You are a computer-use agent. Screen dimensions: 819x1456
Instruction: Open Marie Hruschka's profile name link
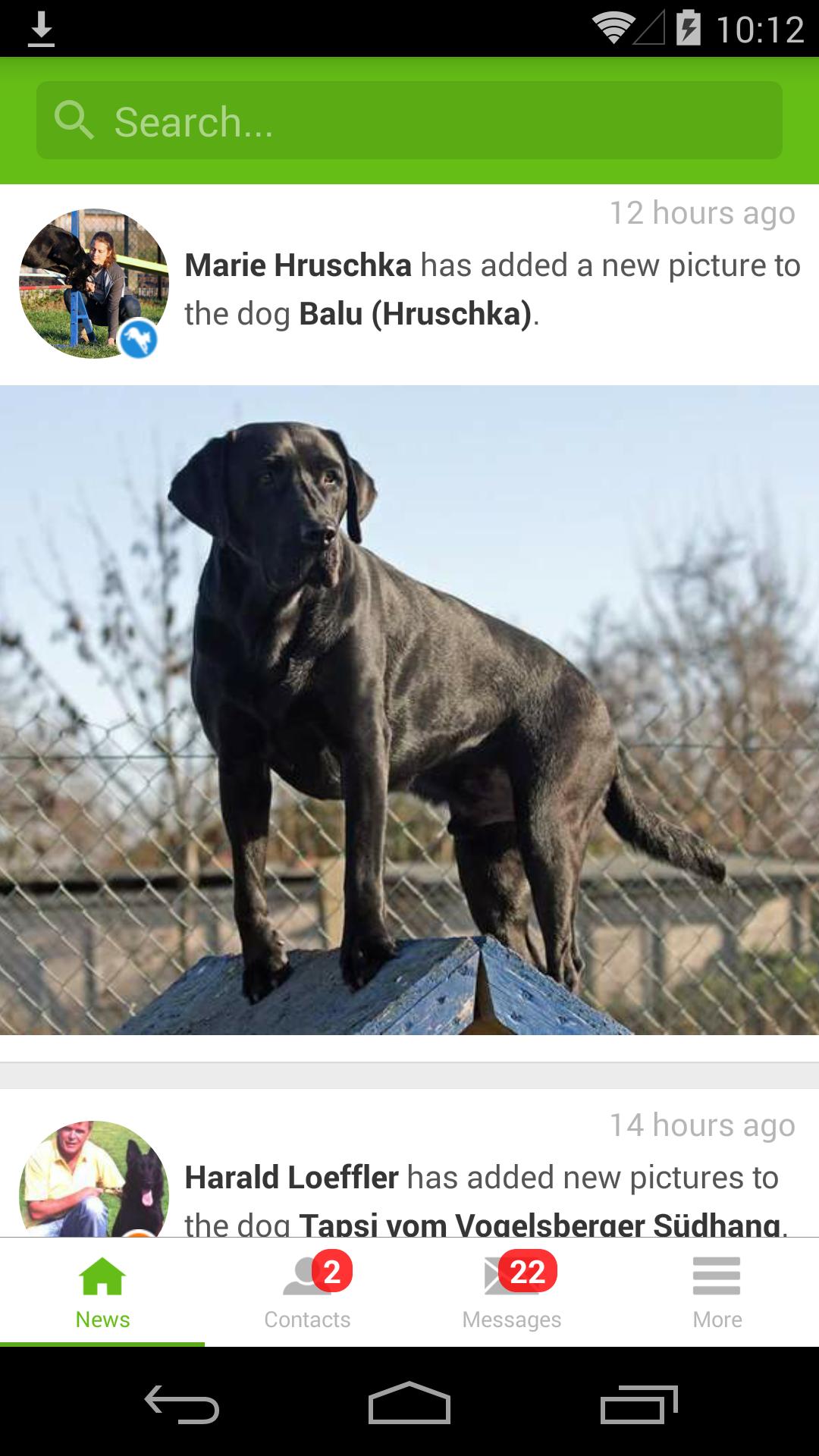click(x=298, y=265)
